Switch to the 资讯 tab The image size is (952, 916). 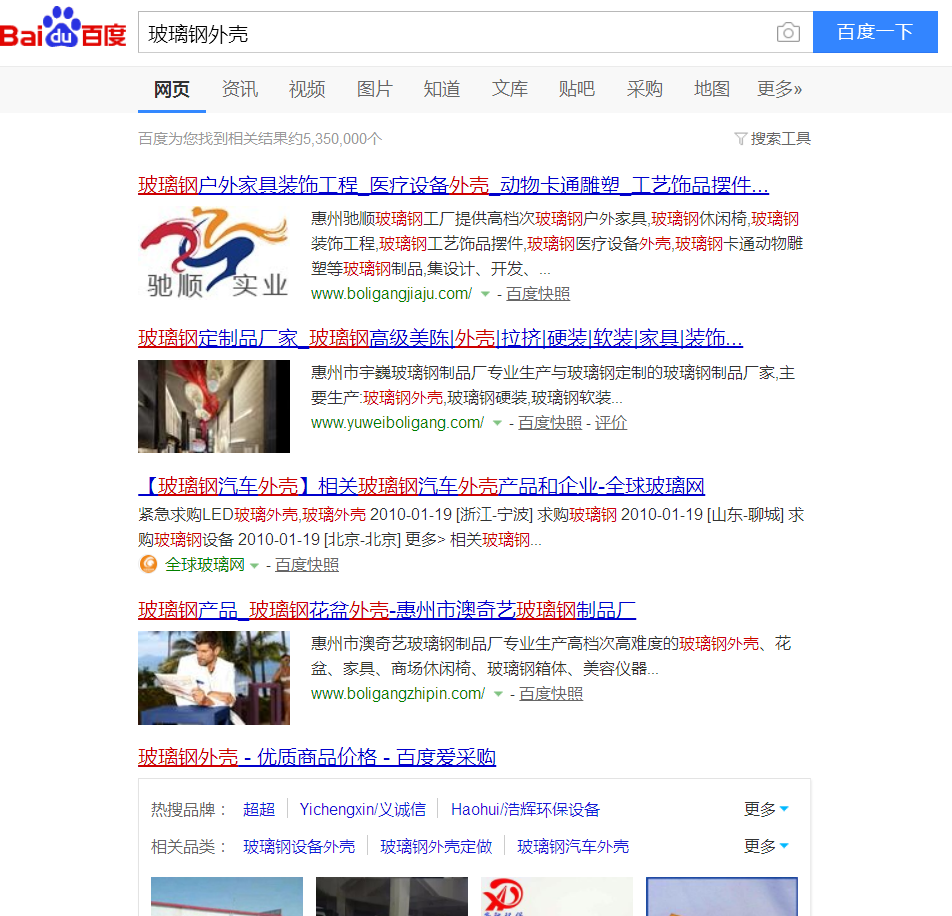tap(240, 89)
